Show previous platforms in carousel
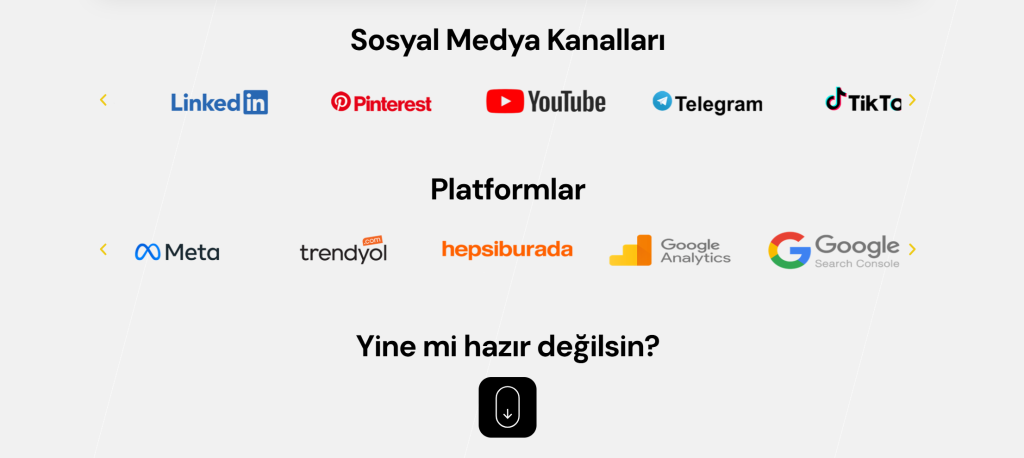 (x=103, y=250)
